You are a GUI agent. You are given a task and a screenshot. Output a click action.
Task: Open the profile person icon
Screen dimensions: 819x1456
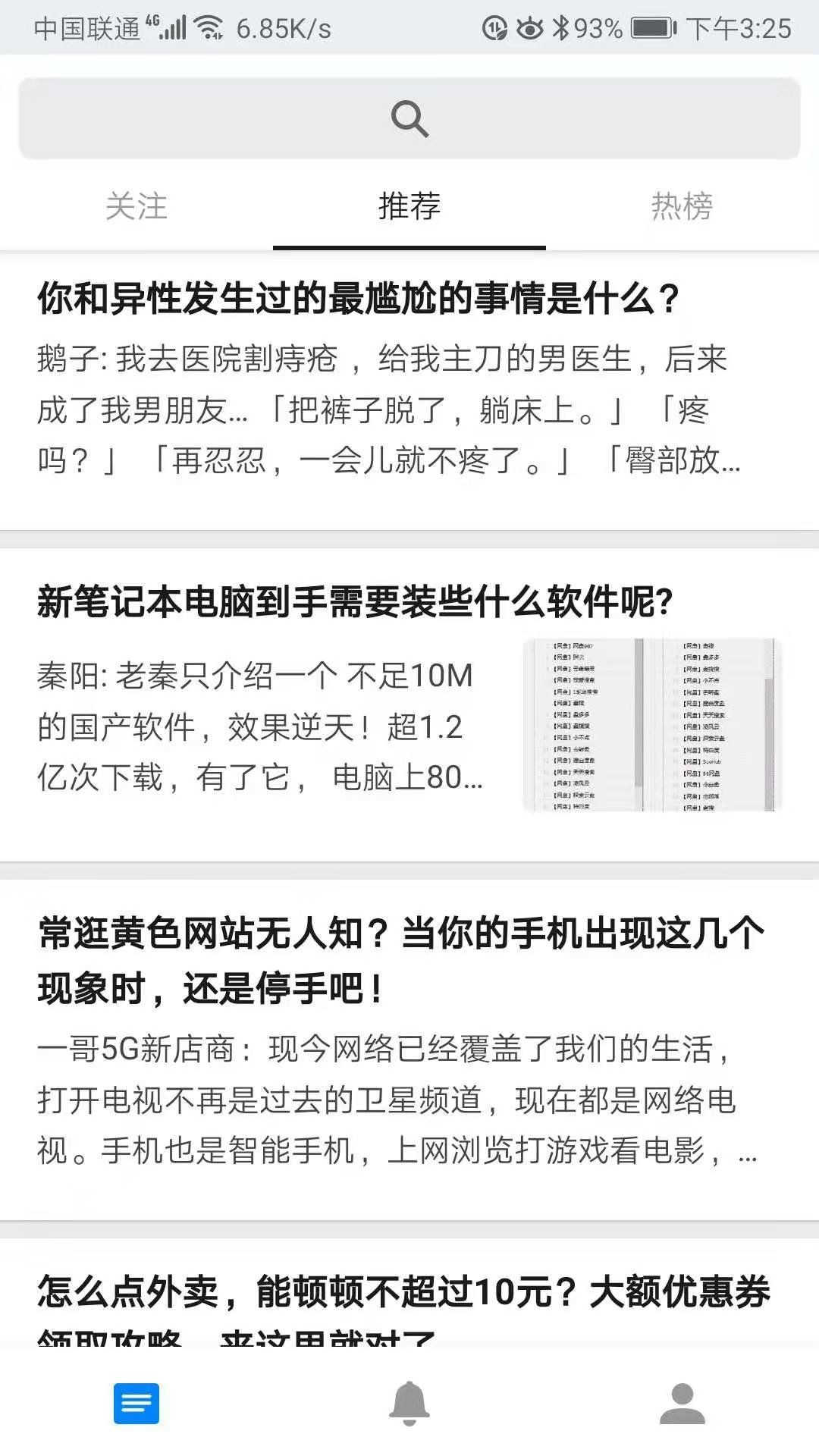click(x=682, y=1404)
